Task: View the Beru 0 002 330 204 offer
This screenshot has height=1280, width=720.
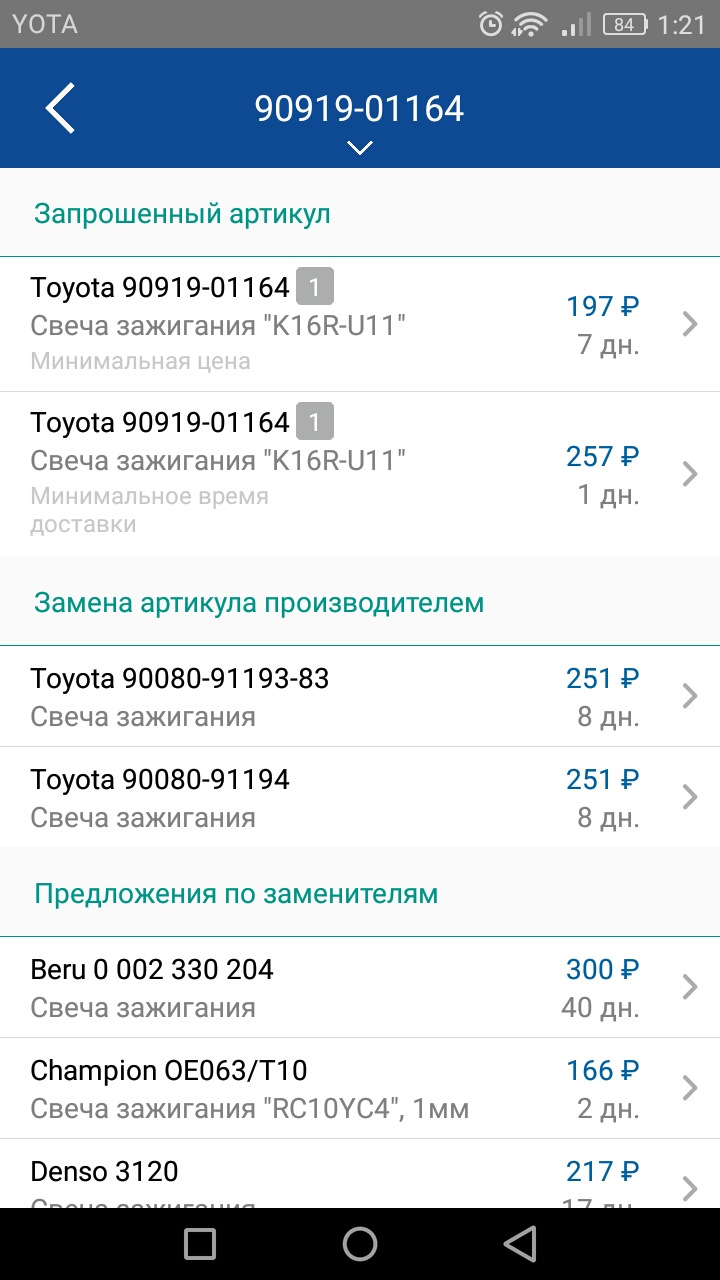Action: point(360,987)
